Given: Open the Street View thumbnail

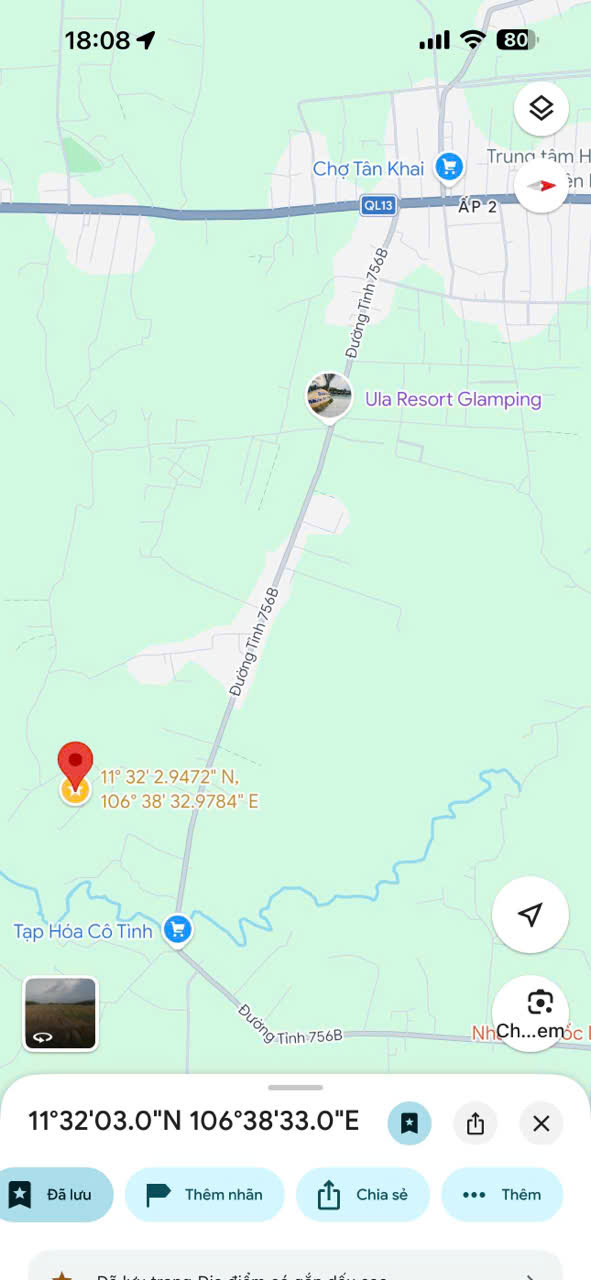Looking at the screenshot, I should [x=61, y=1013].
